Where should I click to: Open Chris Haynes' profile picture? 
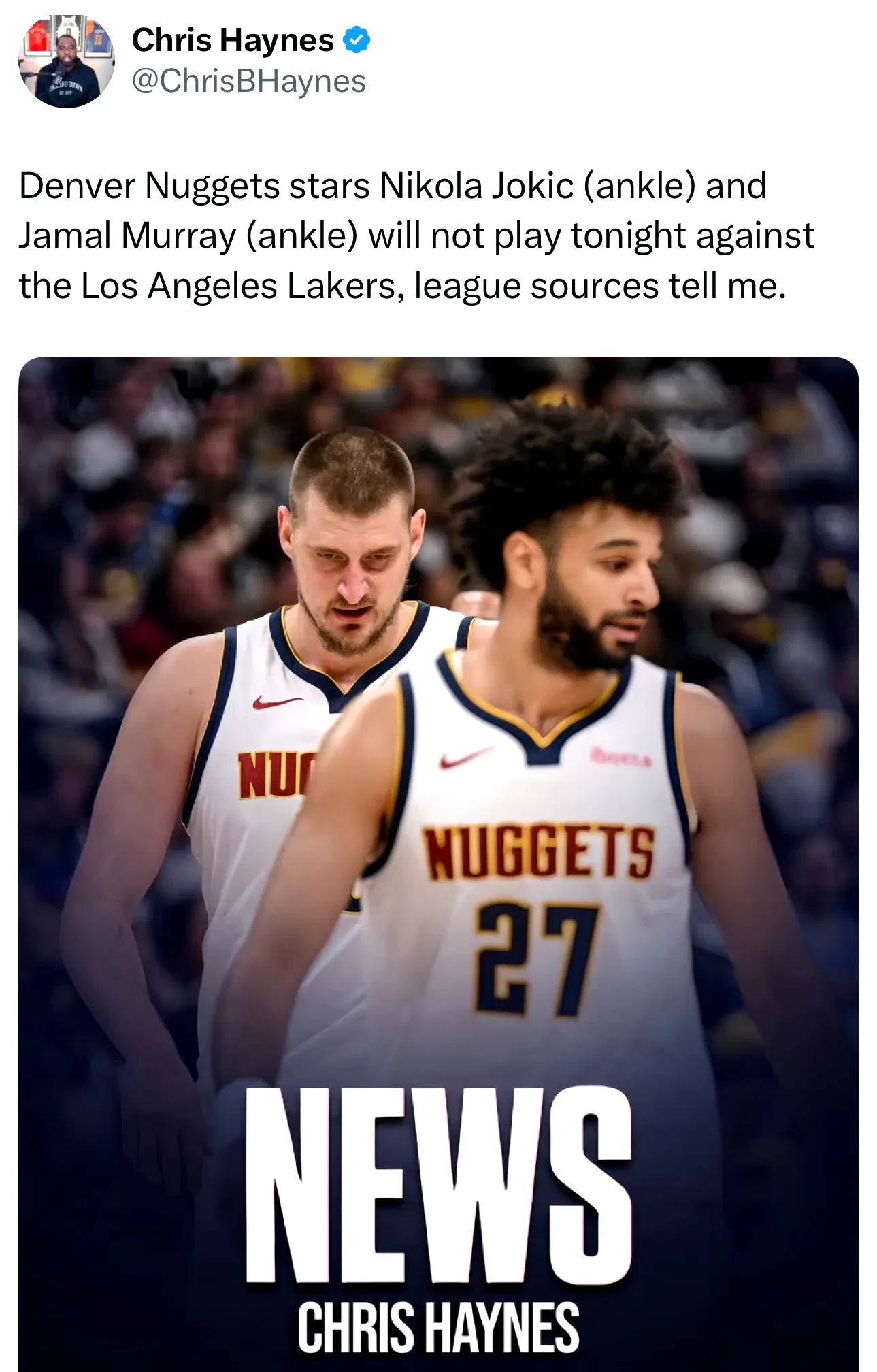point(66,61)
